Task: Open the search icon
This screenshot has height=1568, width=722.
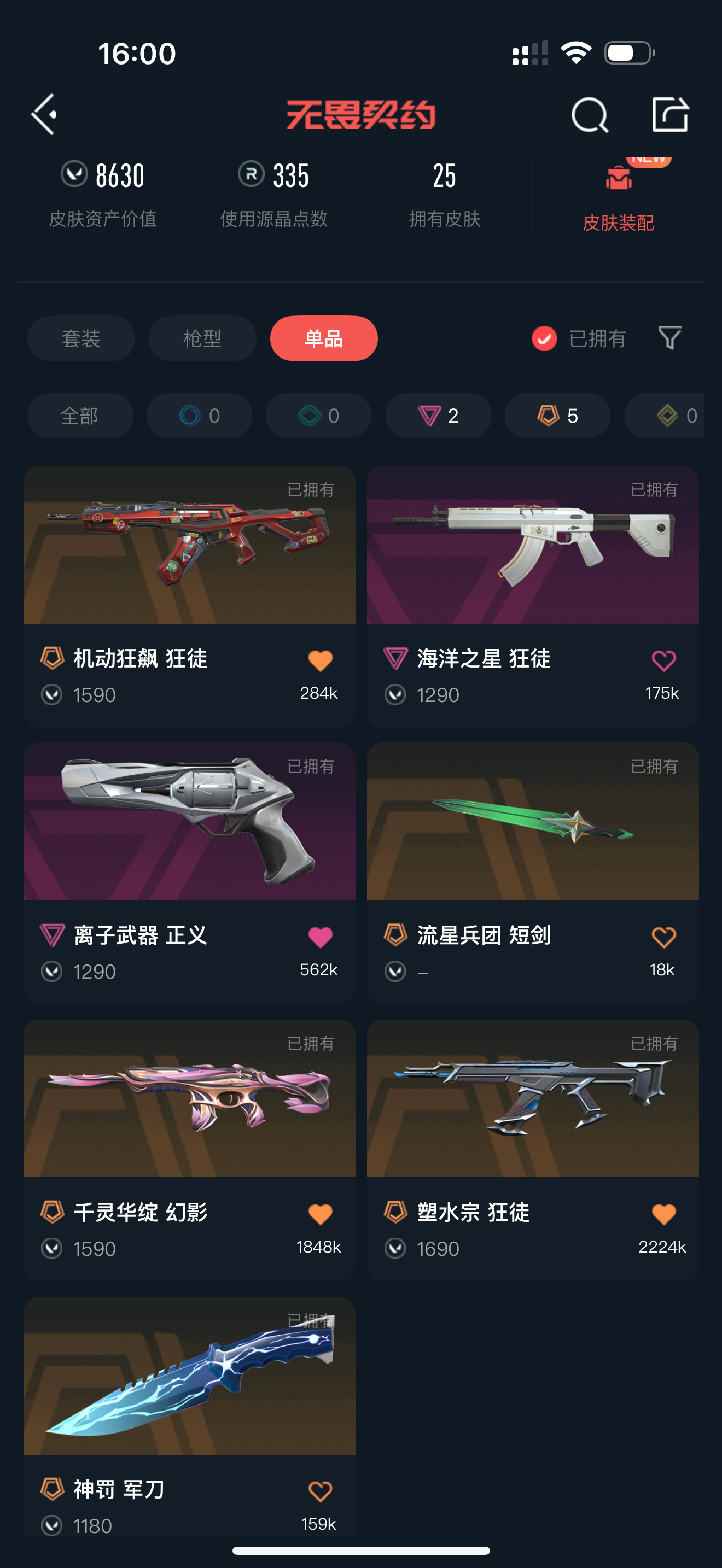Action: click(x=589, y=114)
